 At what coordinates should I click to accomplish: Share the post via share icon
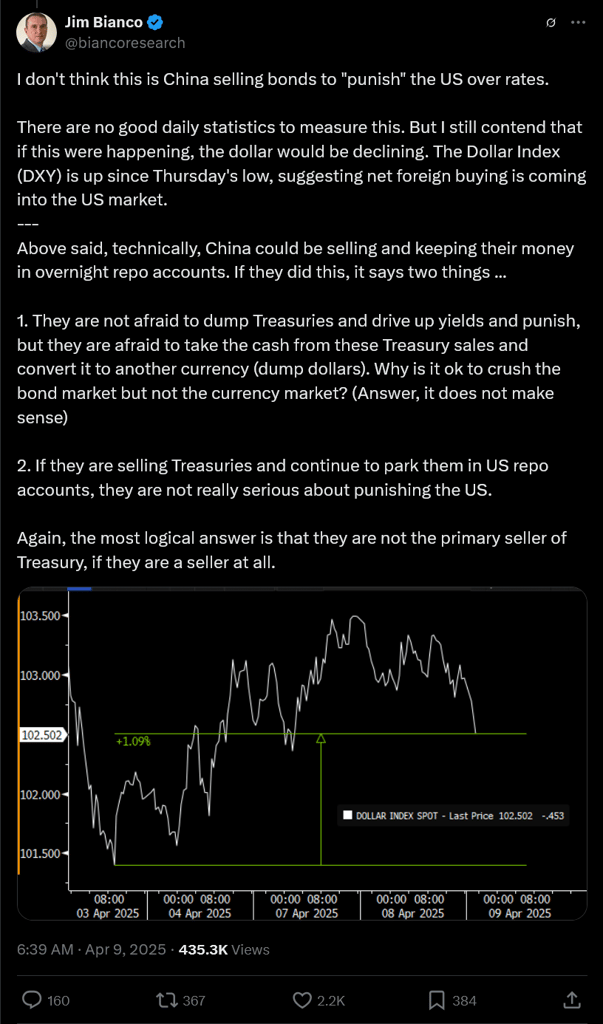click(570, 999)
